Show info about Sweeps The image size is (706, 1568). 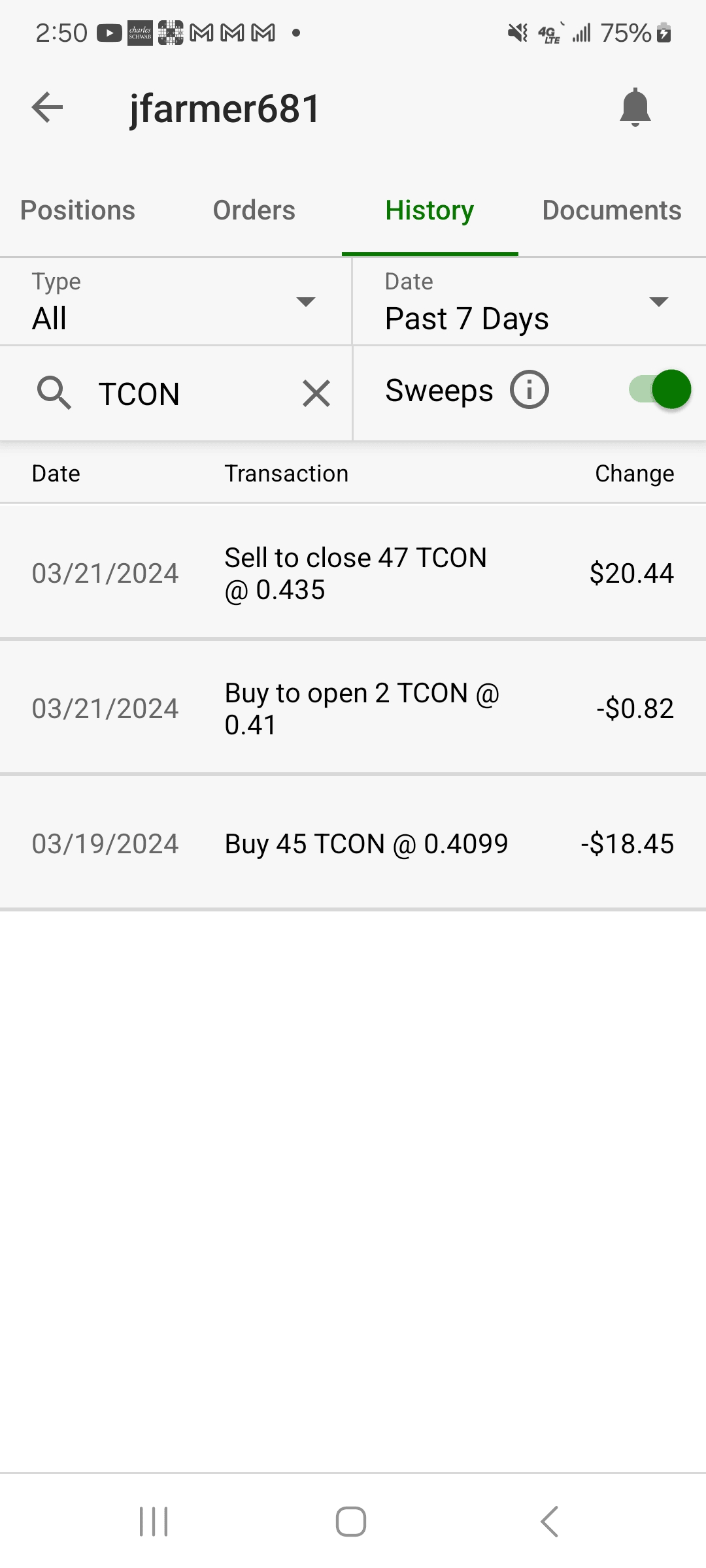[529, 390]
